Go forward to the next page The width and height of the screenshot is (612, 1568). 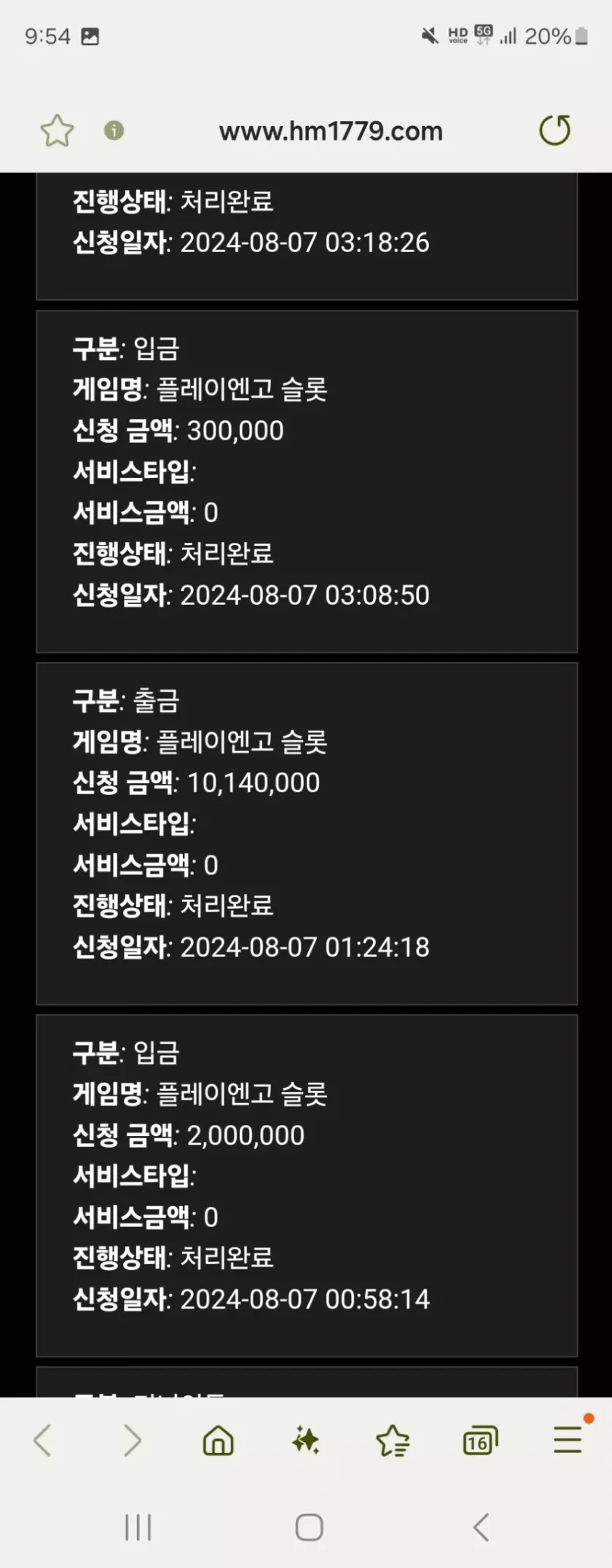coord(132,1440)
